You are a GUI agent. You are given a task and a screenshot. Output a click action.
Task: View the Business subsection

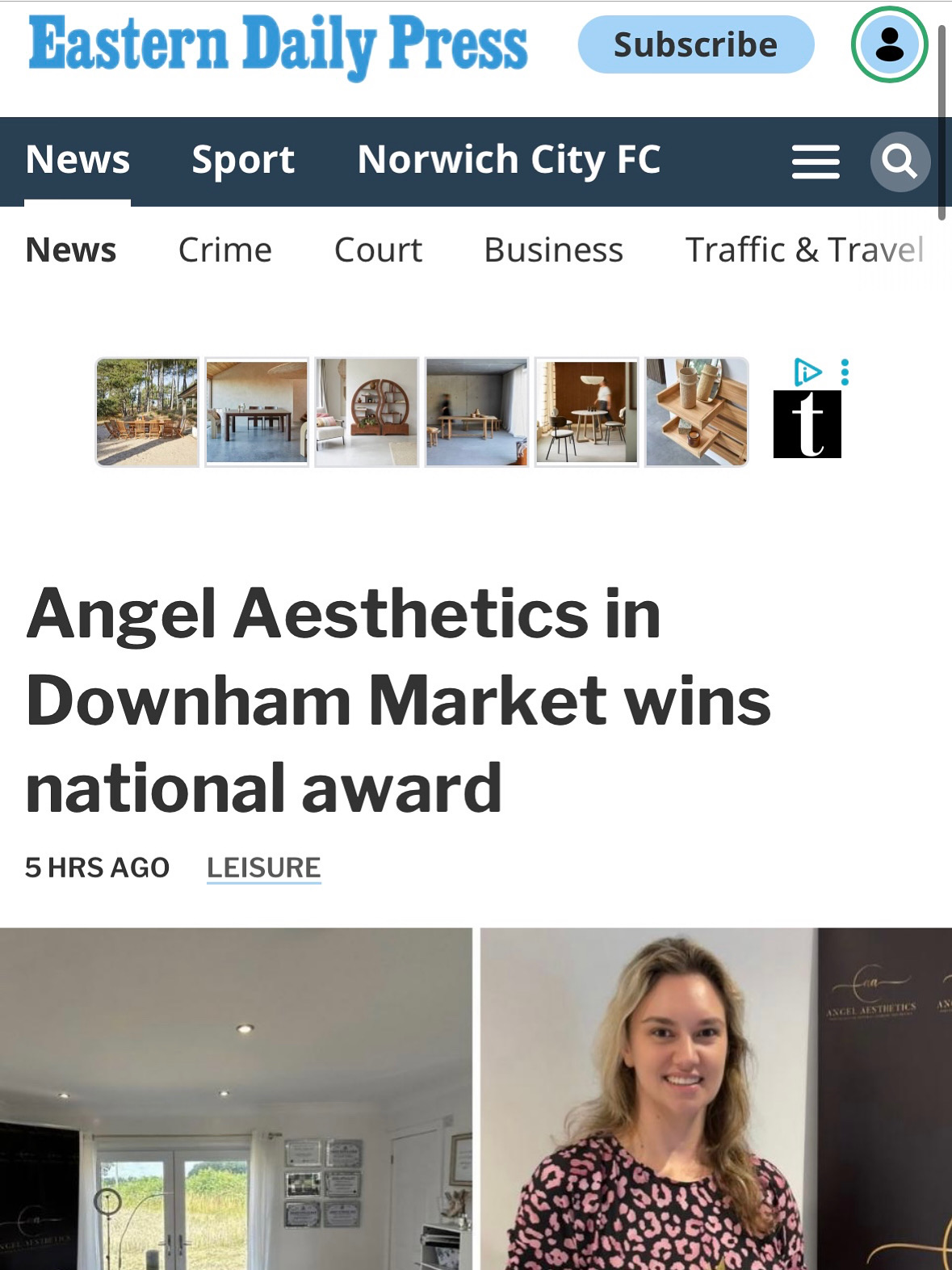(553, 250)
